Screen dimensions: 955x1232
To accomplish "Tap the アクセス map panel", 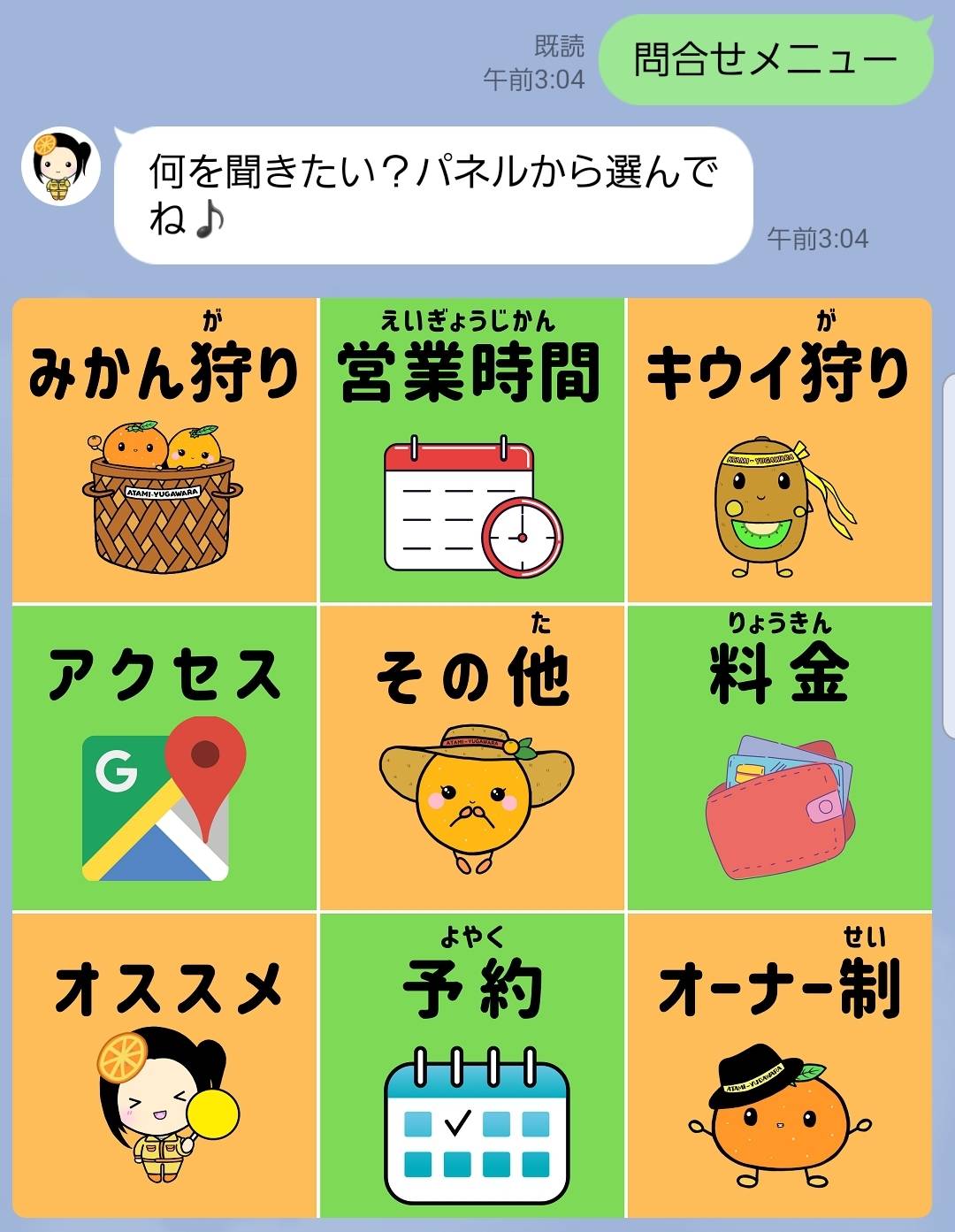I will tap(164, 758).
